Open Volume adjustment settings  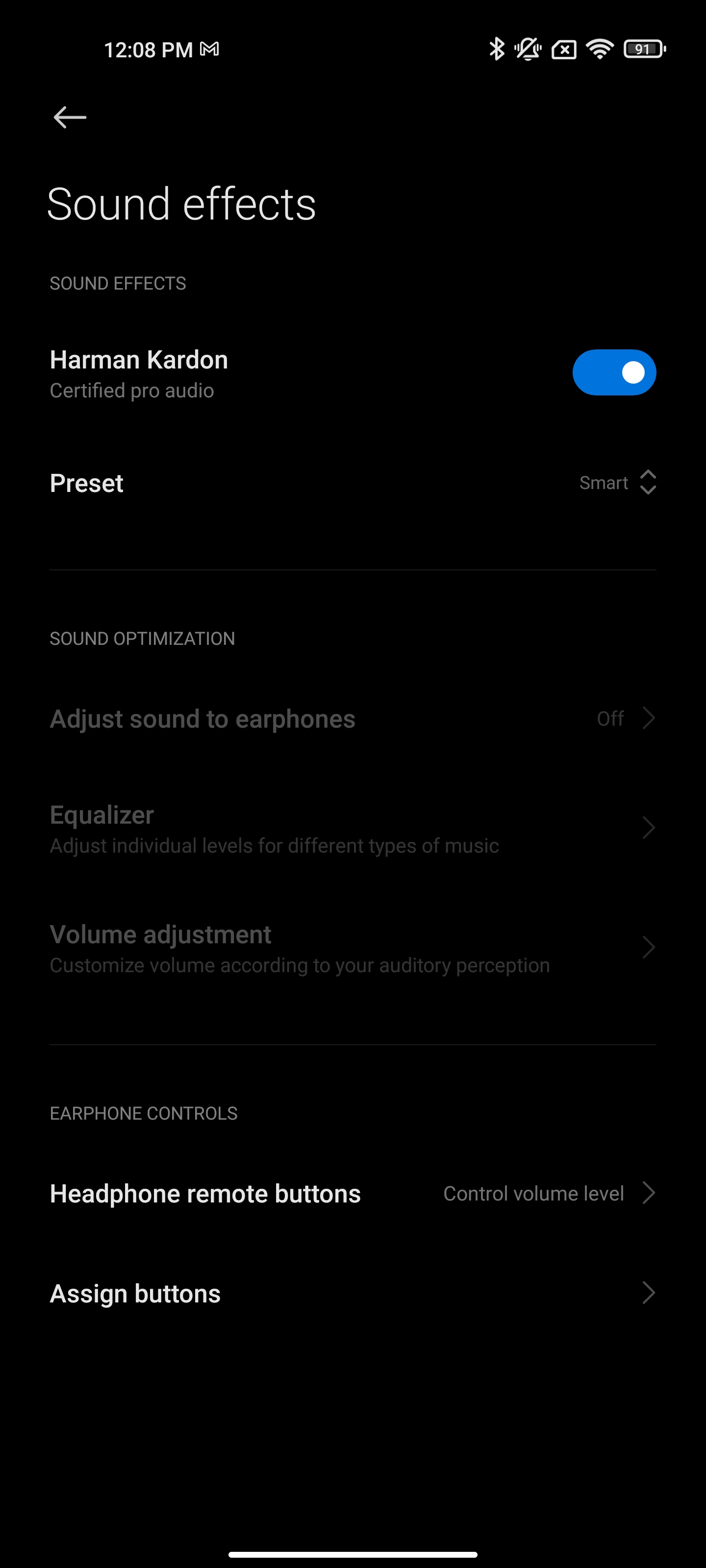[352, 948]
